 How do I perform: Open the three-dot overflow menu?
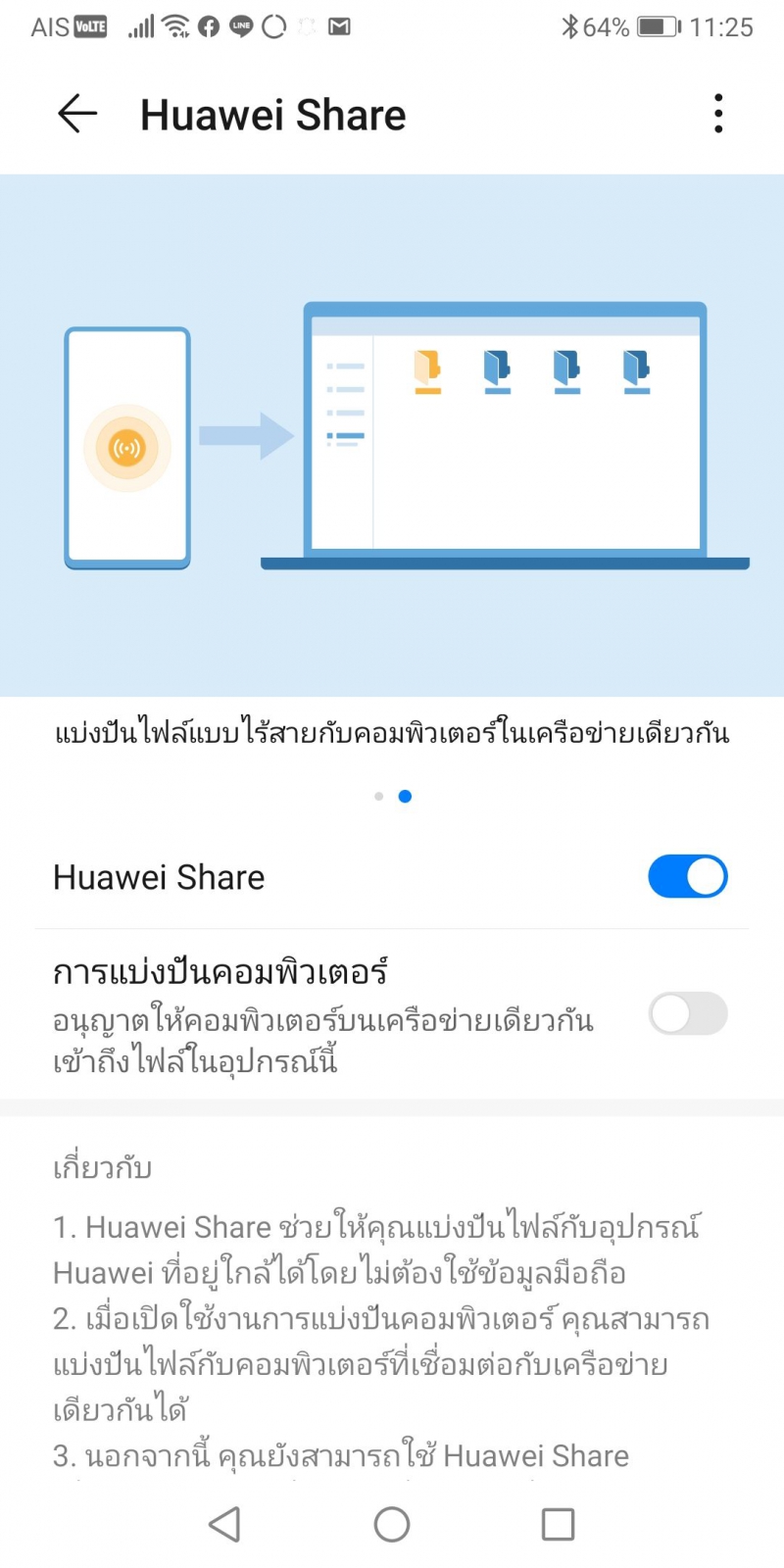coord(718,114)
